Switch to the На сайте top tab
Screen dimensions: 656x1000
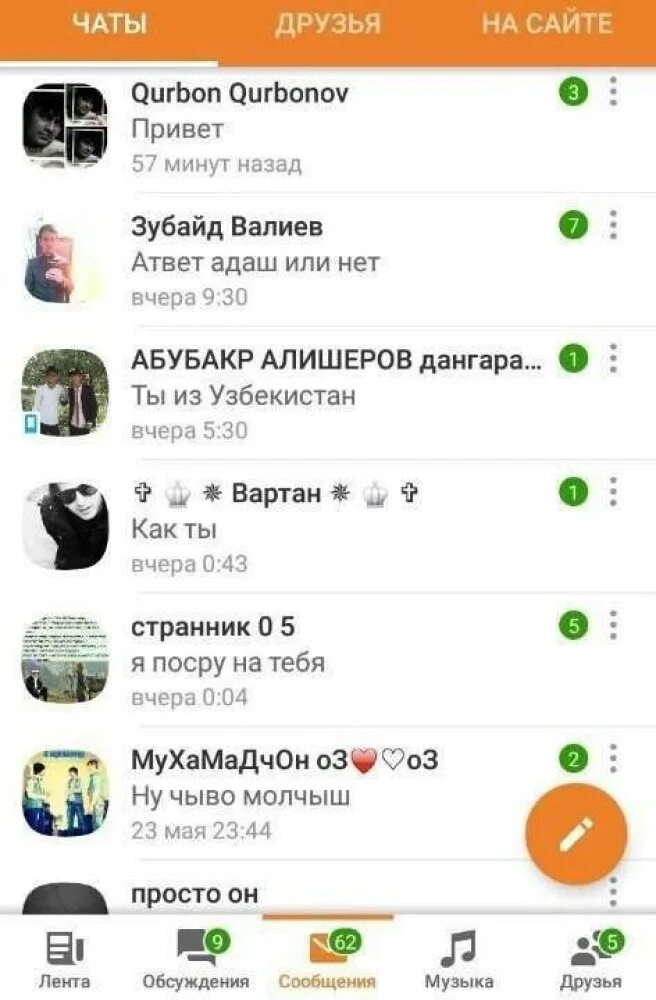(546, 24)
